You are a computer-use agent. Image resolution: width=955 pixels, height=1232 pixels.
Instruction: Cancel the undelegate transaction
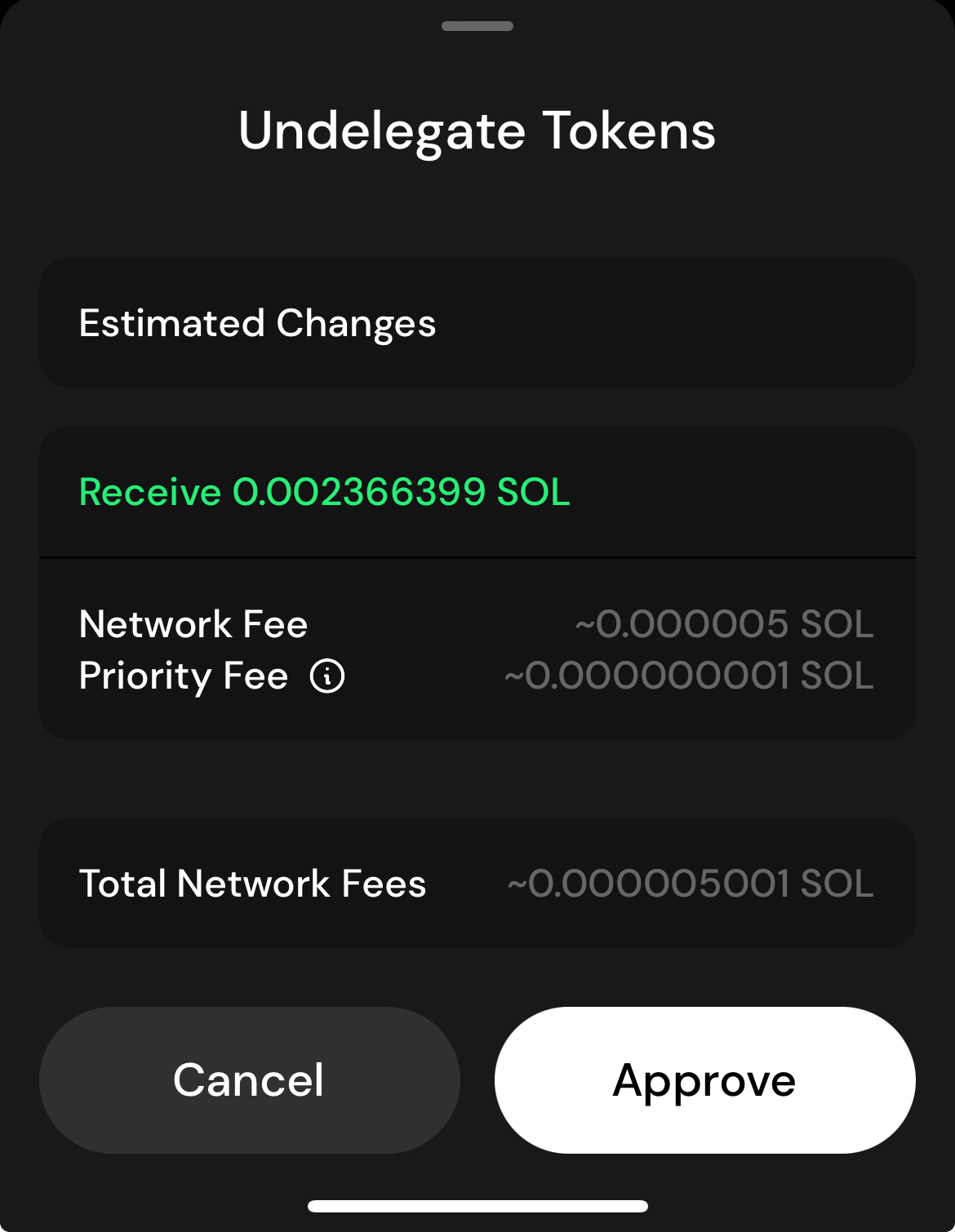249,1079
